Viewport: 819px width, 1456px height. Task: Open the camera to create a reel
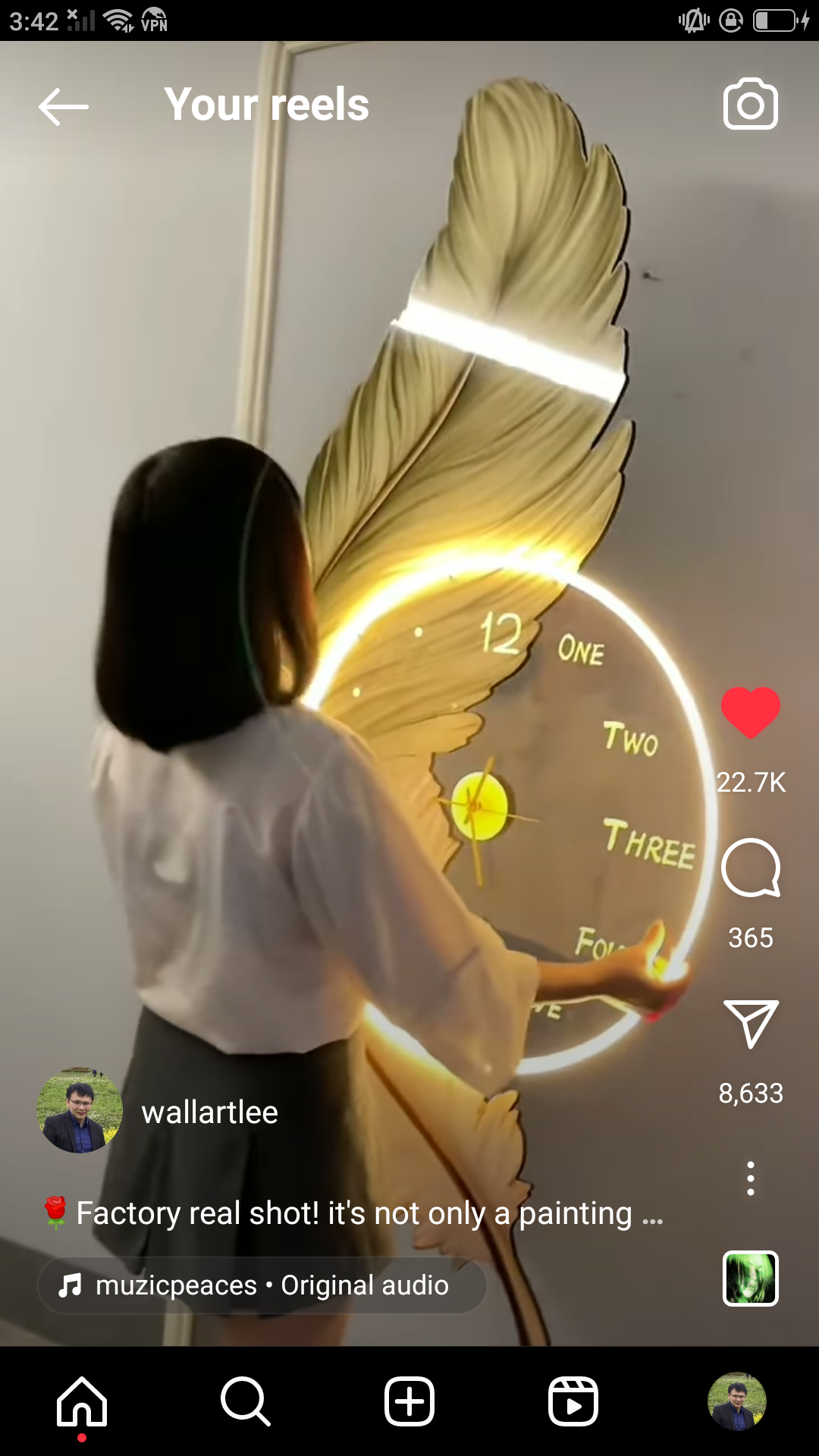pos(750,105)
